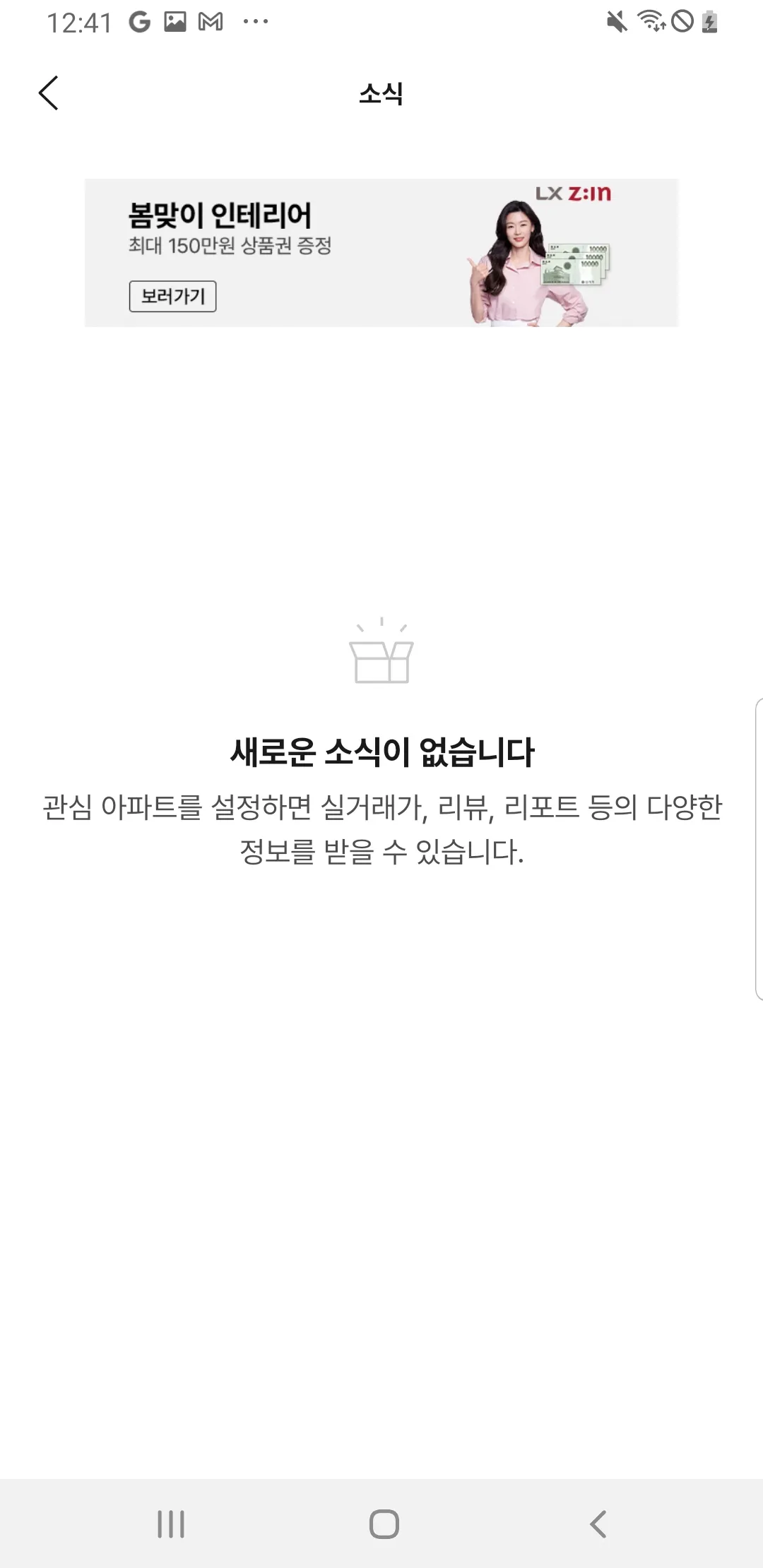Viewport: 763px width, 1568px height.
Task: Open recent apps from navigation bar
Action: 171,1524
